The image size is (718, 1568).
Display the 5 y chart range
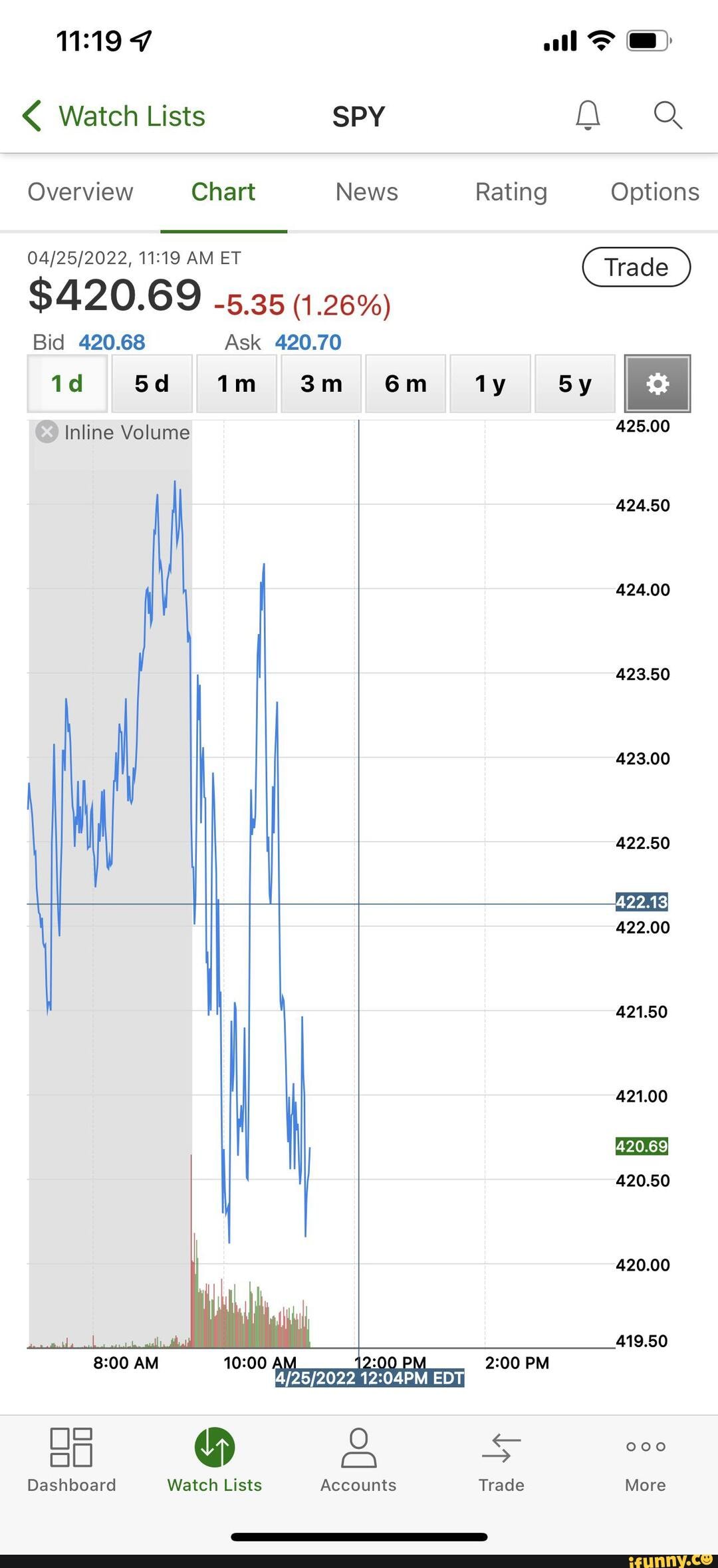[x=574, y=384]
